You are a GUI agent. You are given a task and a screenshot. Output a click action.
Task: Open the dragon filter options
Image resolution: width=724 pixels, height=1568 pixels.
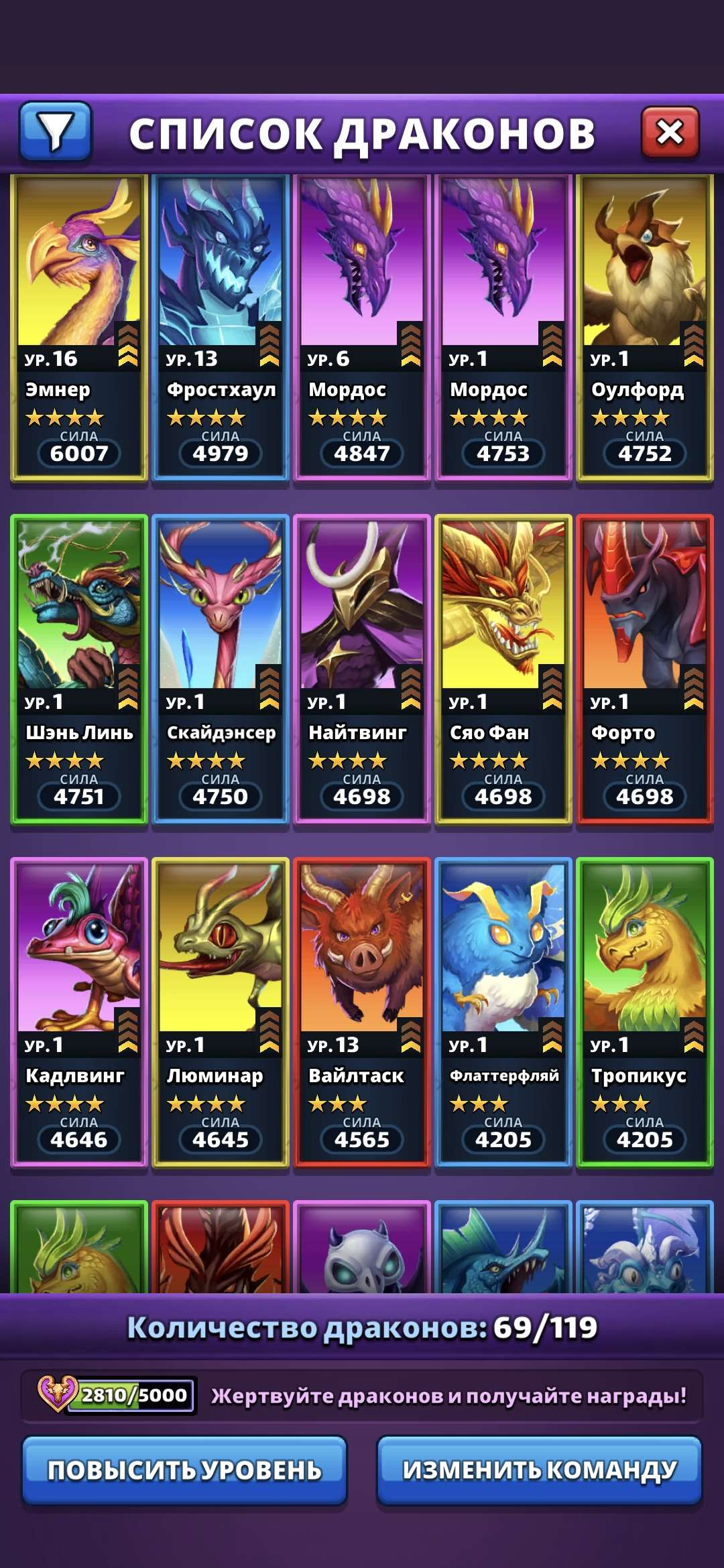[x=56, y=132]
